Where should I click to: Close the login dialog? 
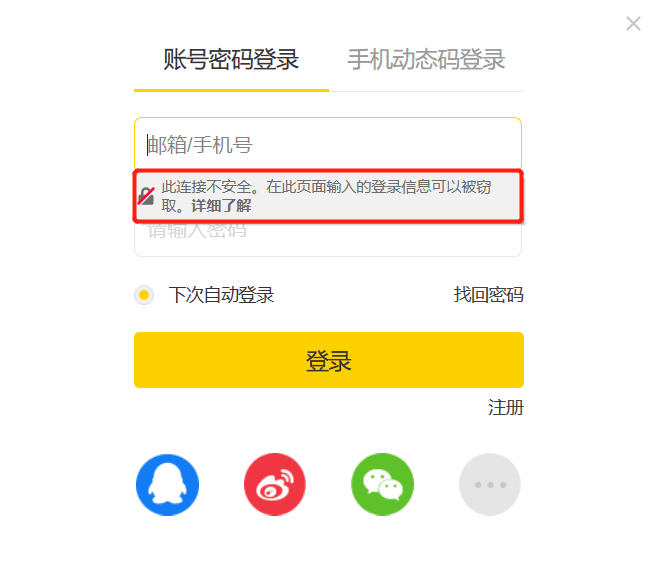633,23
